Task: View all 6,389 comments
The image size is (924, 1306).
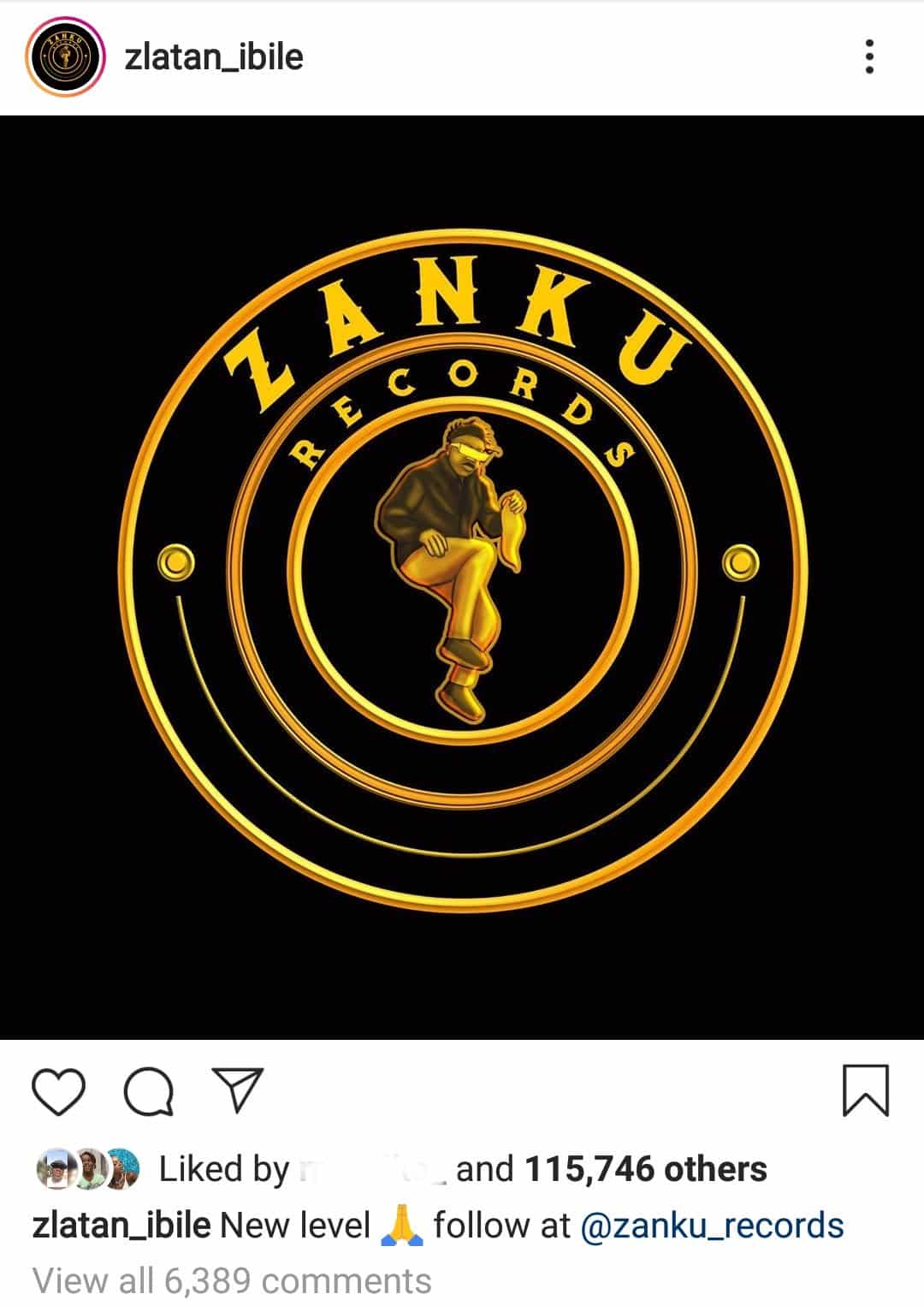Action: pyautogui.click(x=232, y=1280)
